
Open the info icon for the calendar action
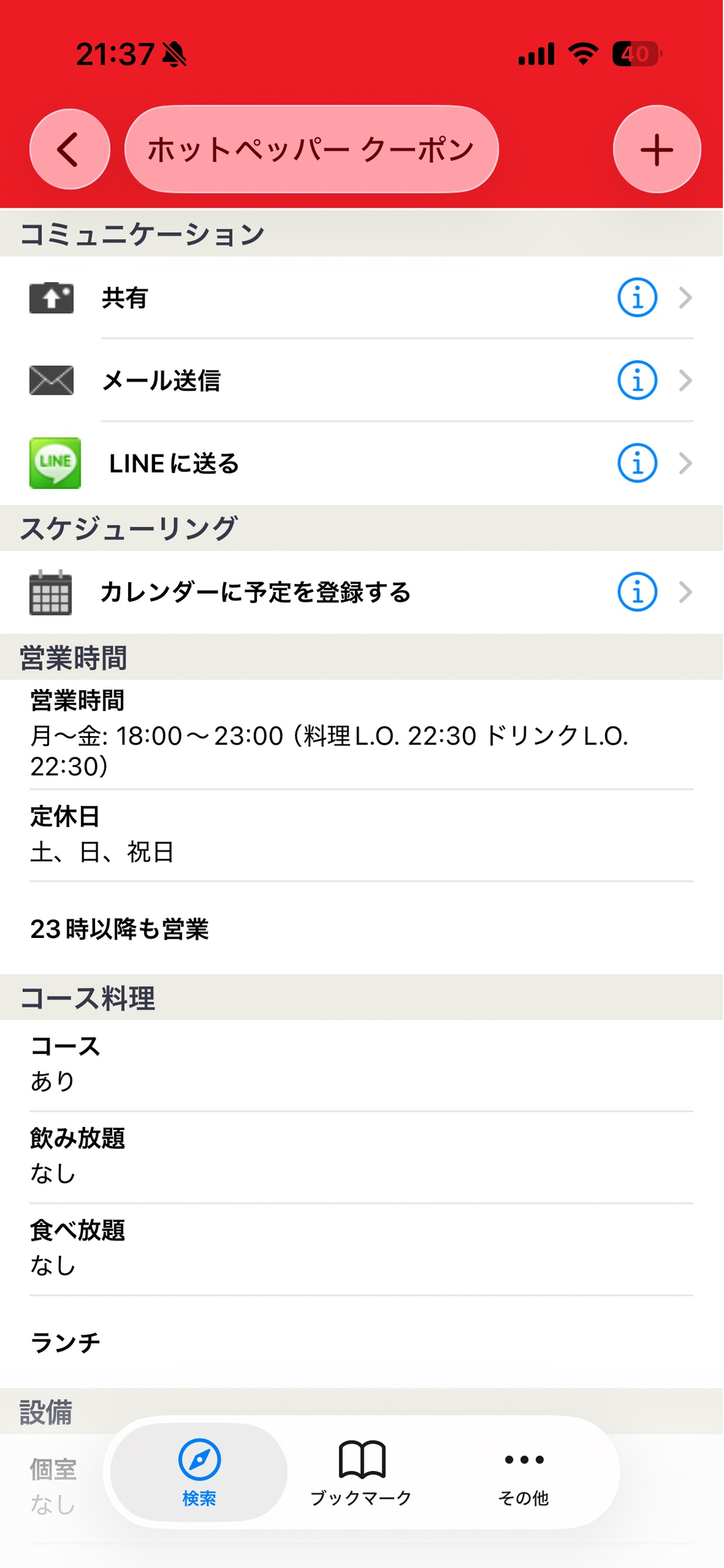point(637,591)
